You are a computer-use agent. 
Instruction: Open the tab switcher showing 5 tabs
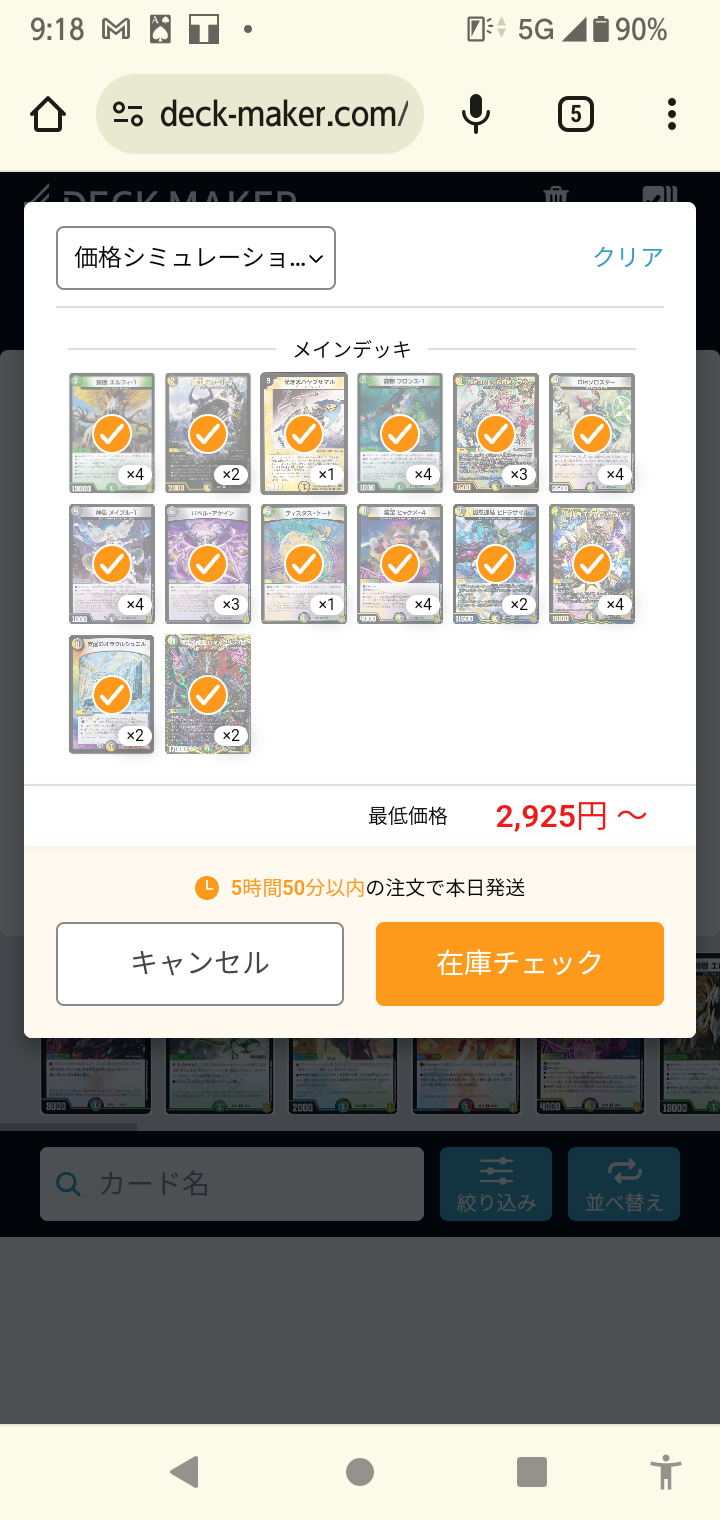575,115
